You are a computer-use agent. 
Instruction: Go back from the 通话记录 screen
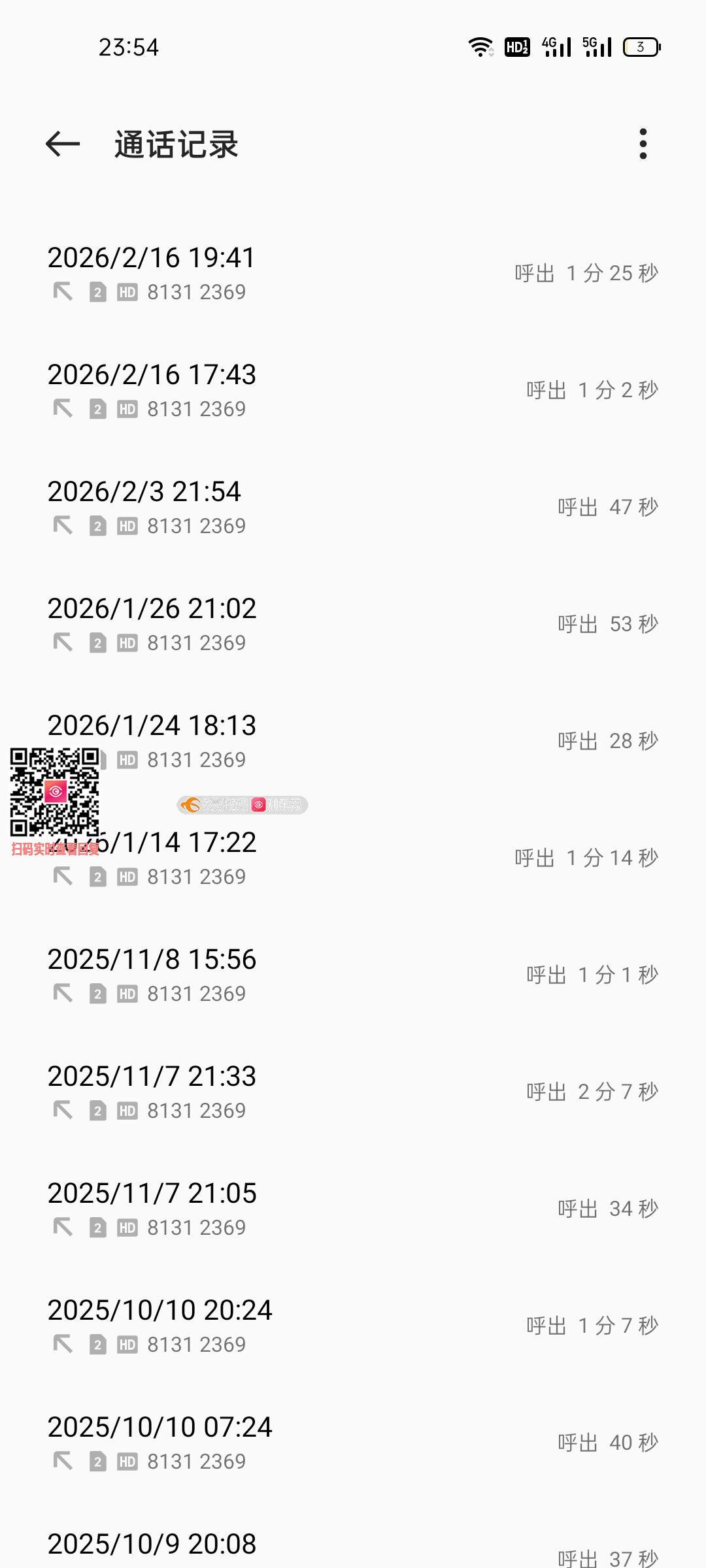(x=63, y=144)
